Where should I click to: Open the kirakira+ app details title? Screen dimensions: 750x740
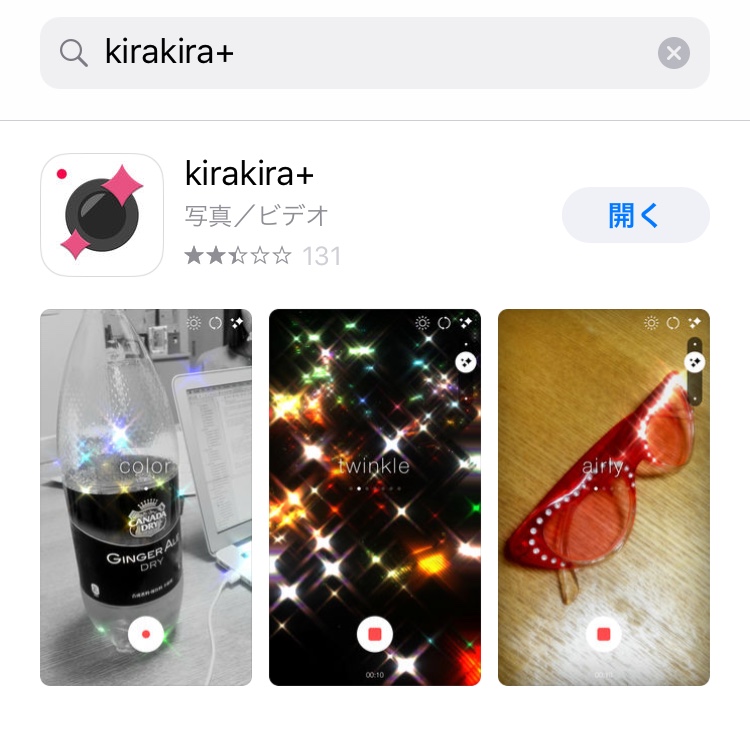(250, 174)
